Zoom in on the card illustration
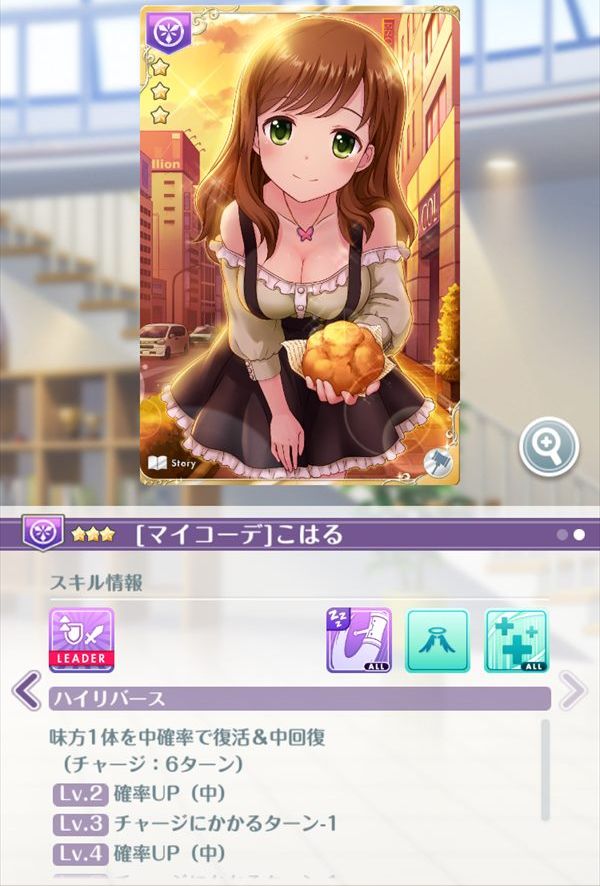 [548, 444]
